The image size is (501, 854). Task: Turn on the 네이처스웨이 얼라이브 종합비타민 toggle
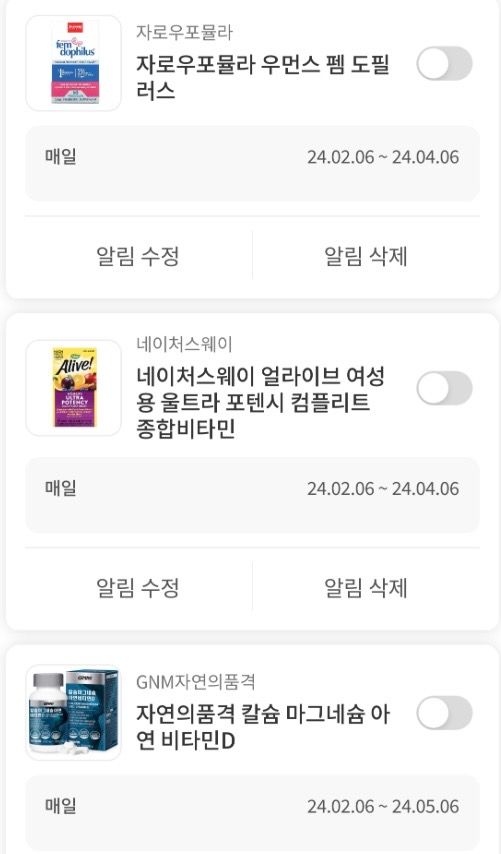pyautogui.click(x=444, y=388)
